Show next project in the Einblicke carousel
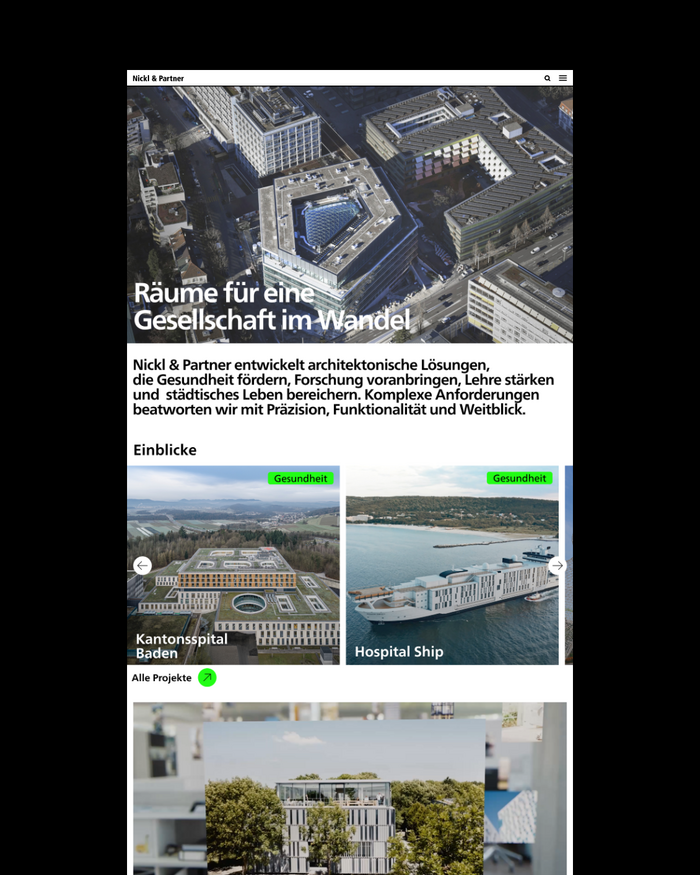The width and height of the screenshot is (700, 875). click(x=557, y=565)
